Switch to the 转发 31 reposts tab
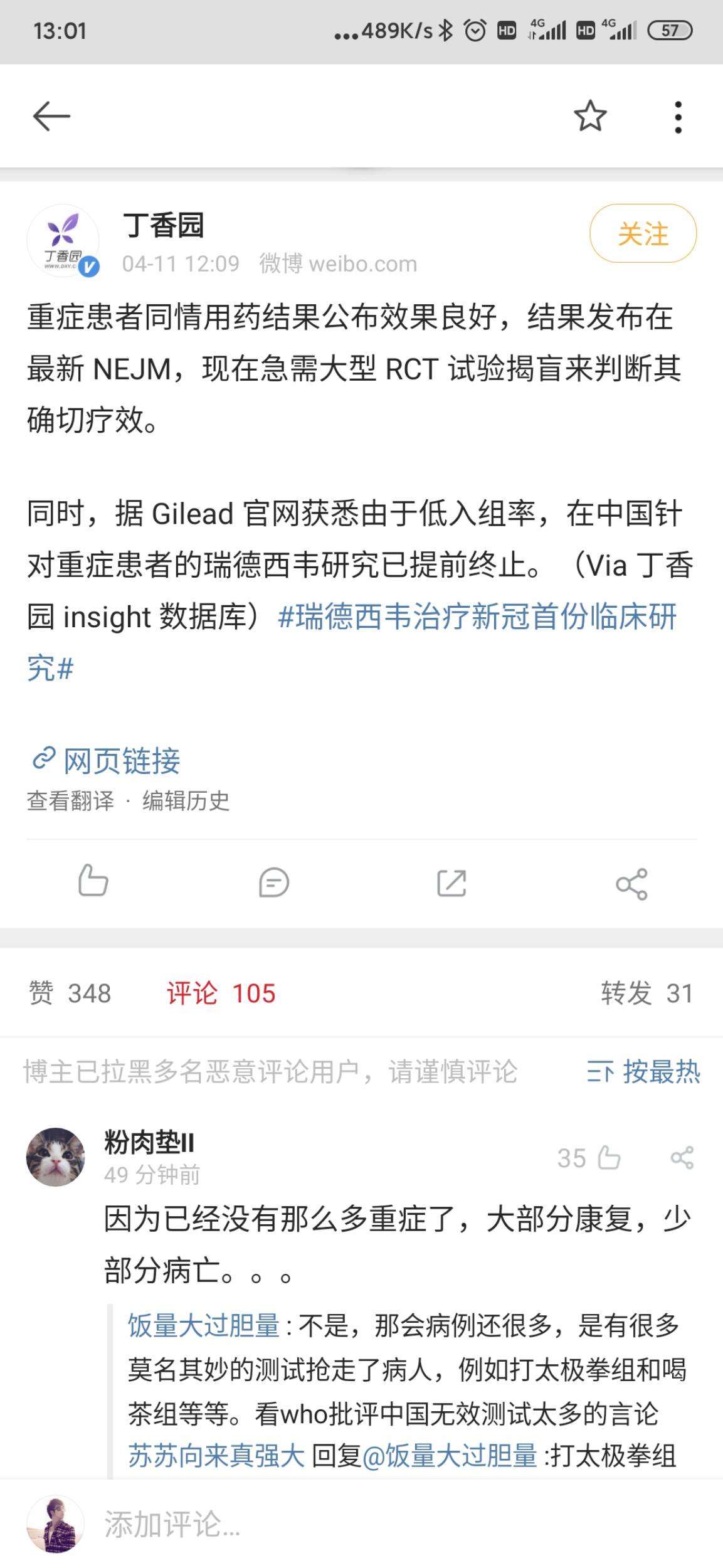The width and height of the screenshot is (723, 1568). [647, 993]
